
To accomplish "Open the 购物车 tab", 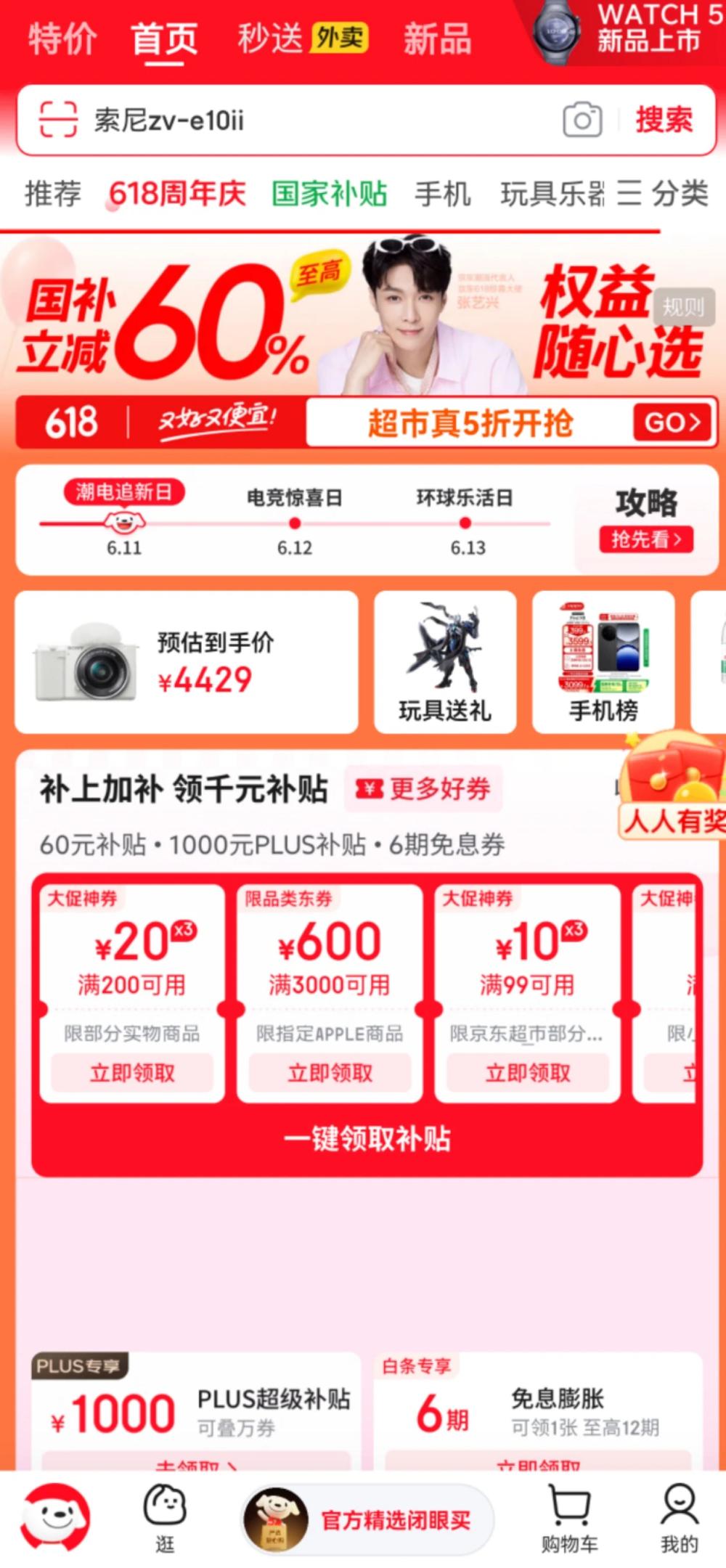I will pos(570,1517).
